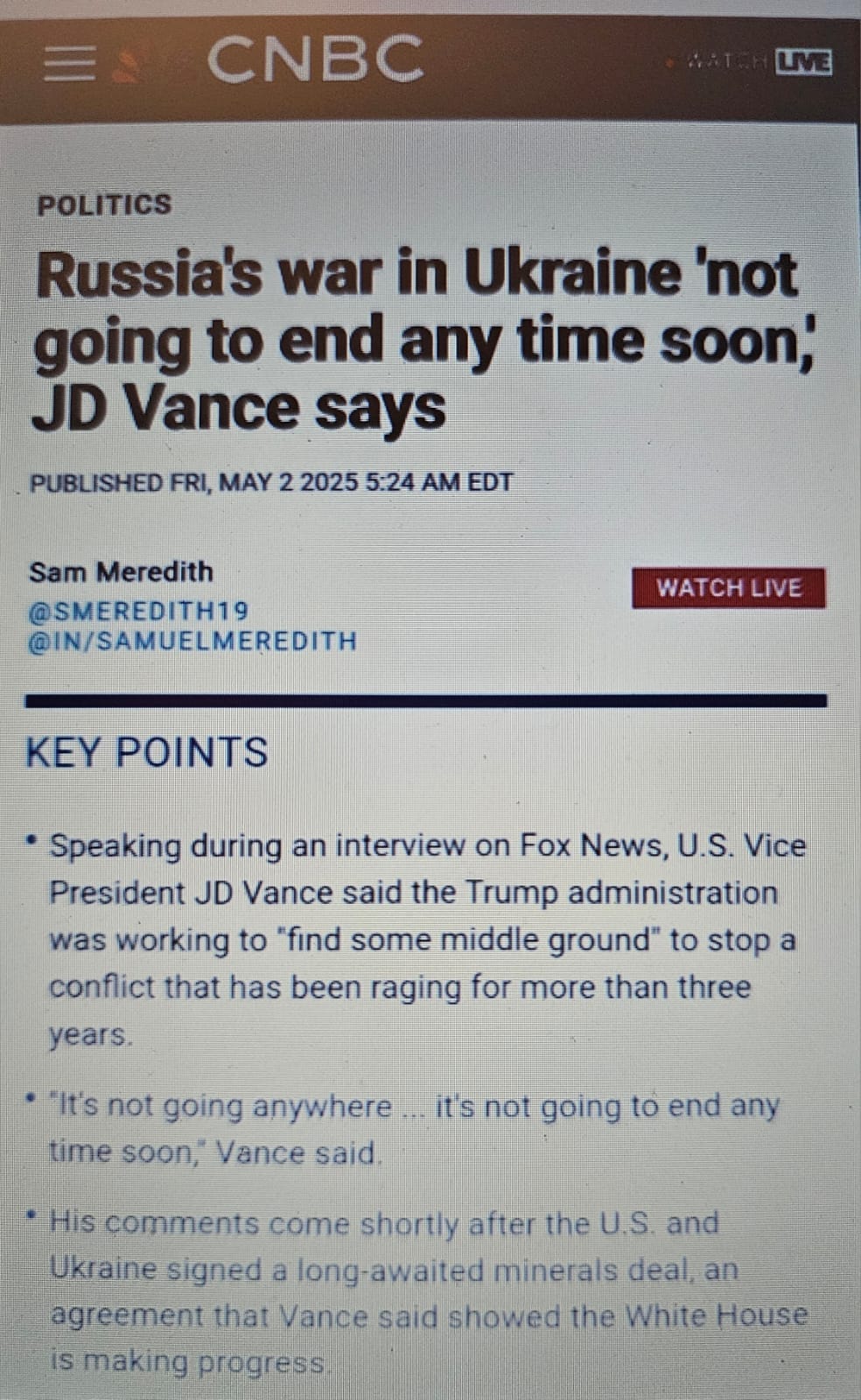Screen dimensions: 861x1400
Task: Open author Sam Meredith's profile
Action: (121, 572)
